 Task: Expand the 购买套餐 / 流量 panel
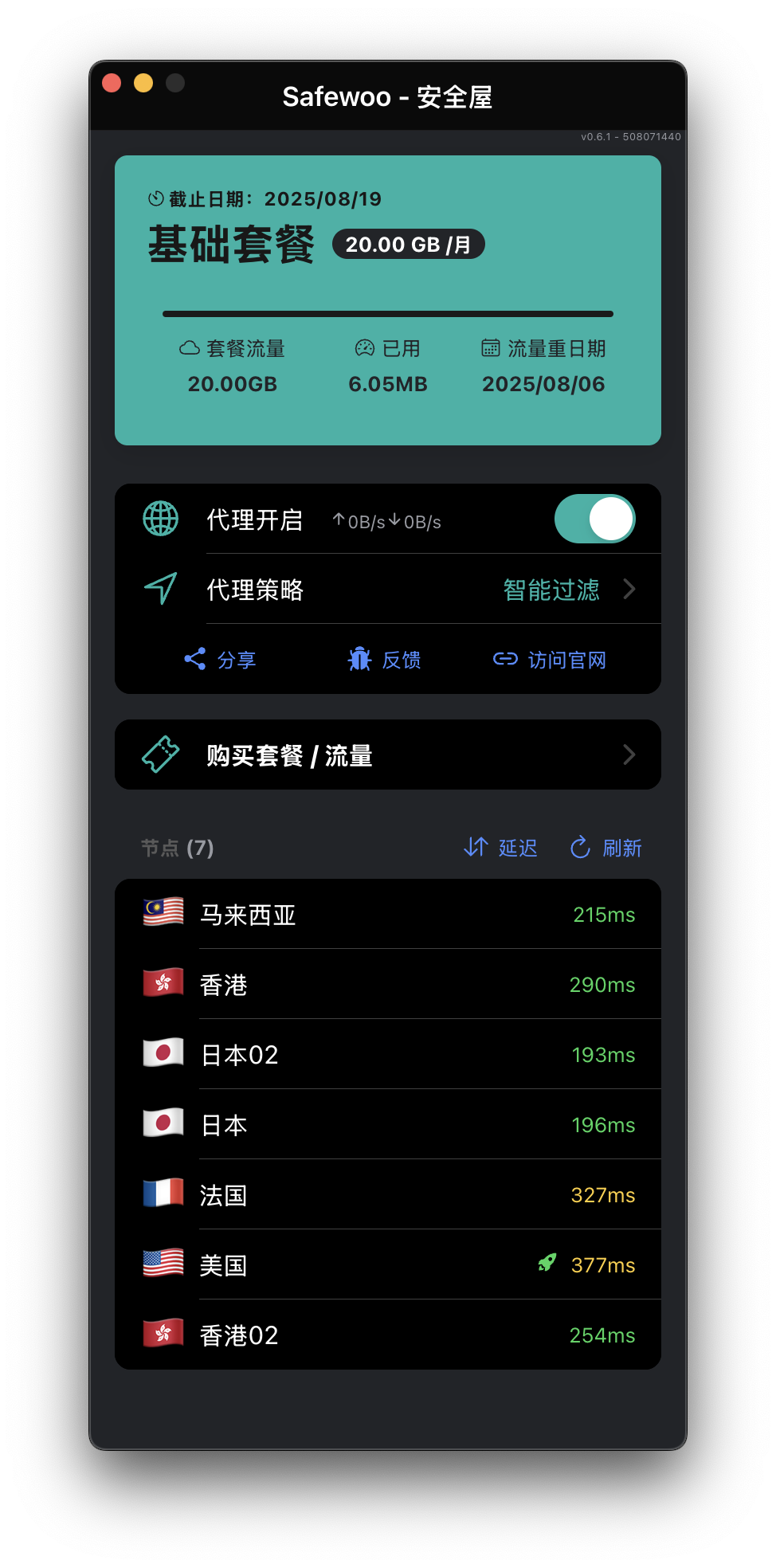(388, 754)
